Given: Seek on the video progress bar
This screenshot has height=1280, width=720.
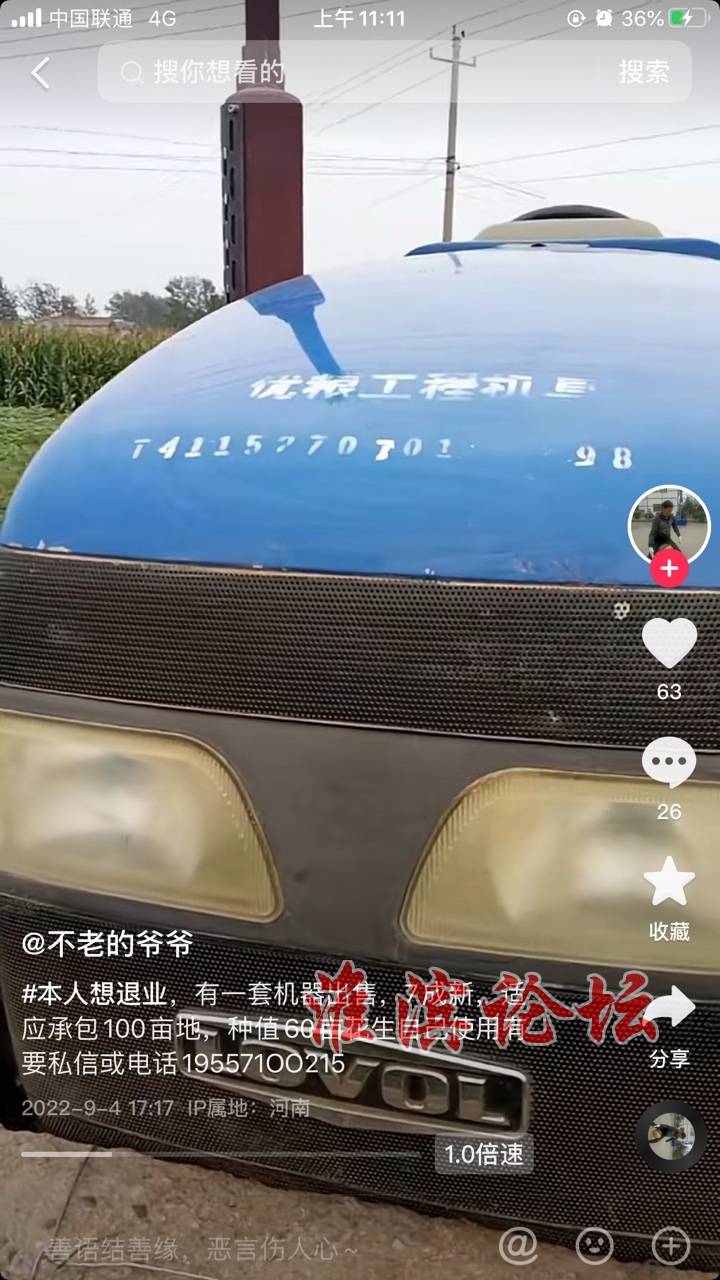Looking at the screenshot, I should click(220, 1154).
